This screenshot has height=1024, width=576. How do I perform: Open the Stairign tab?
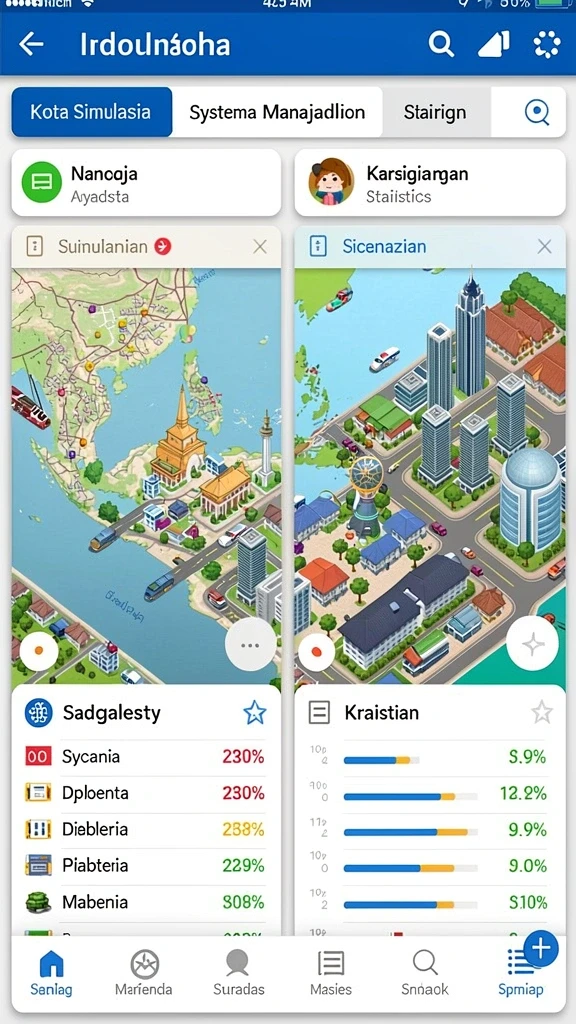click(x=436, y=112)
